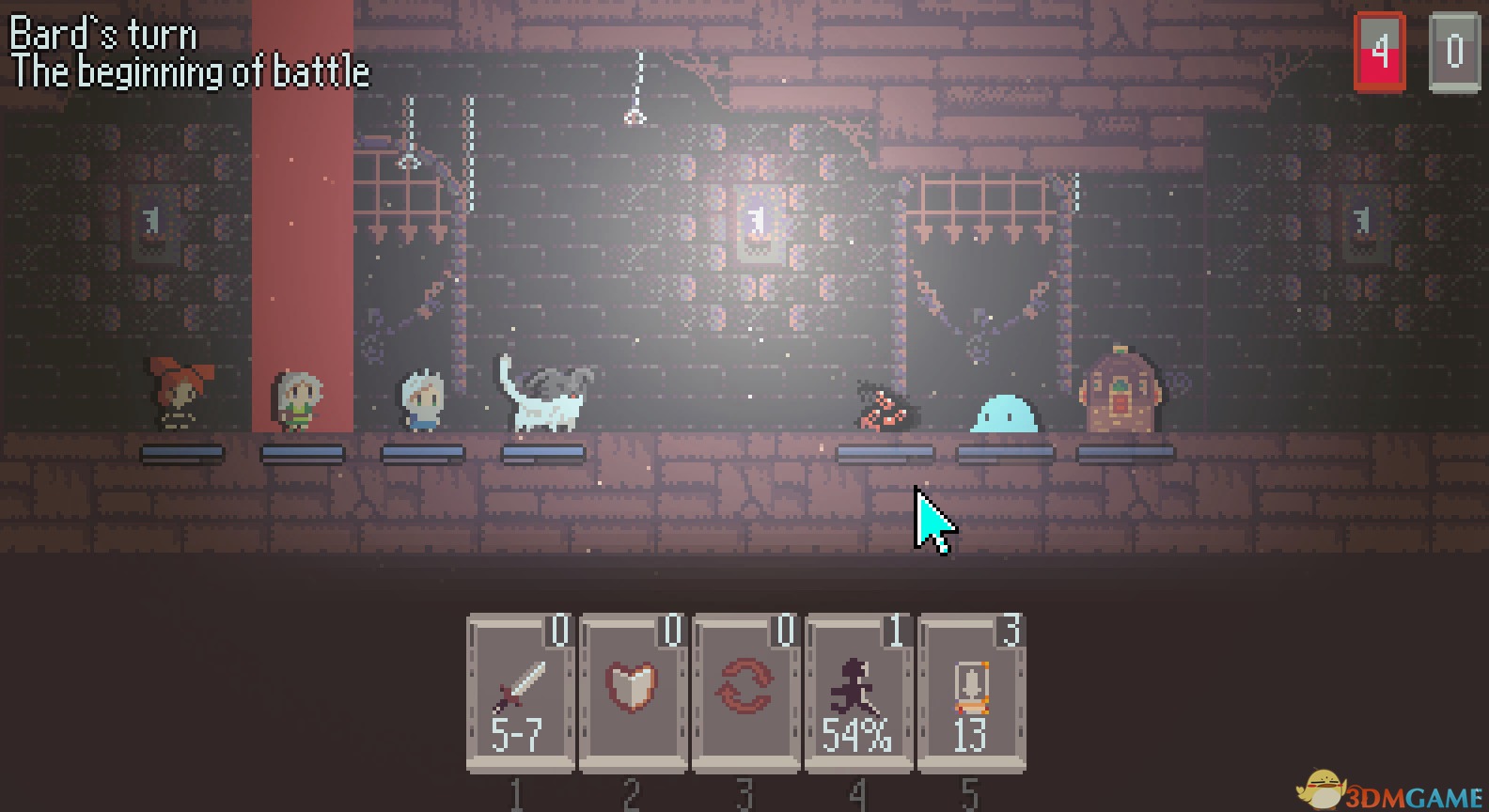Select the flee skill showing 54%

point(857,694)
